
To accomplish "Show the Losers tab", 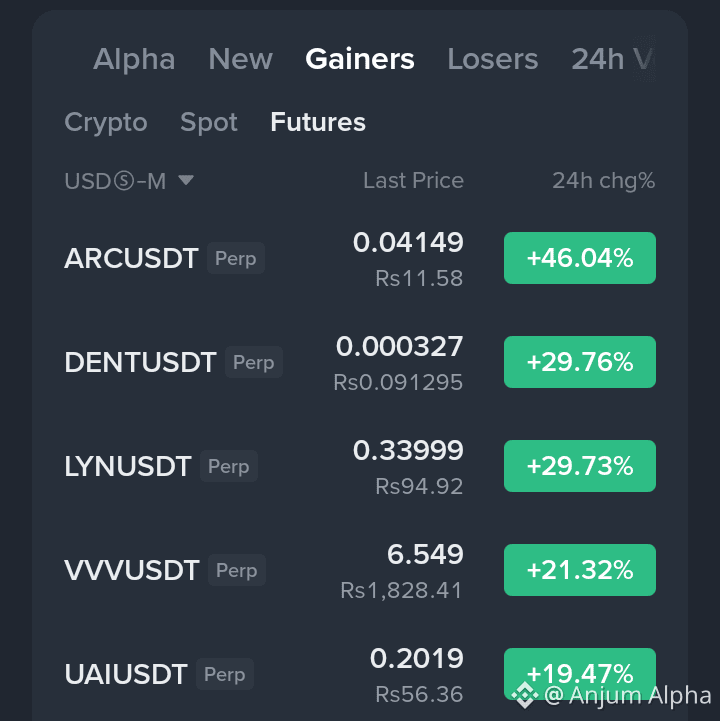I will [x=492, y=60].
